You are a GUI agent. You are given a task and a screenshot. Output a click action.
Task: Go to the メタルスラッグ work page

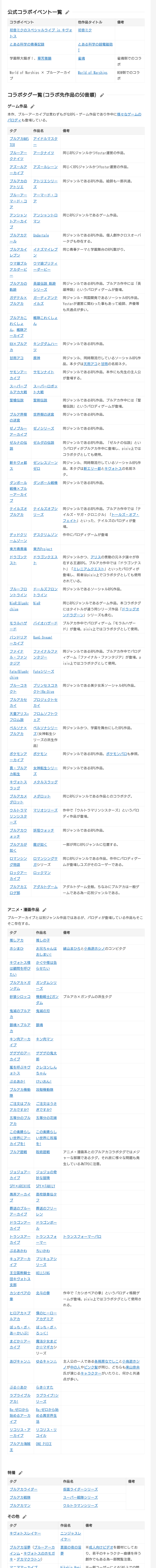(46, 782)
